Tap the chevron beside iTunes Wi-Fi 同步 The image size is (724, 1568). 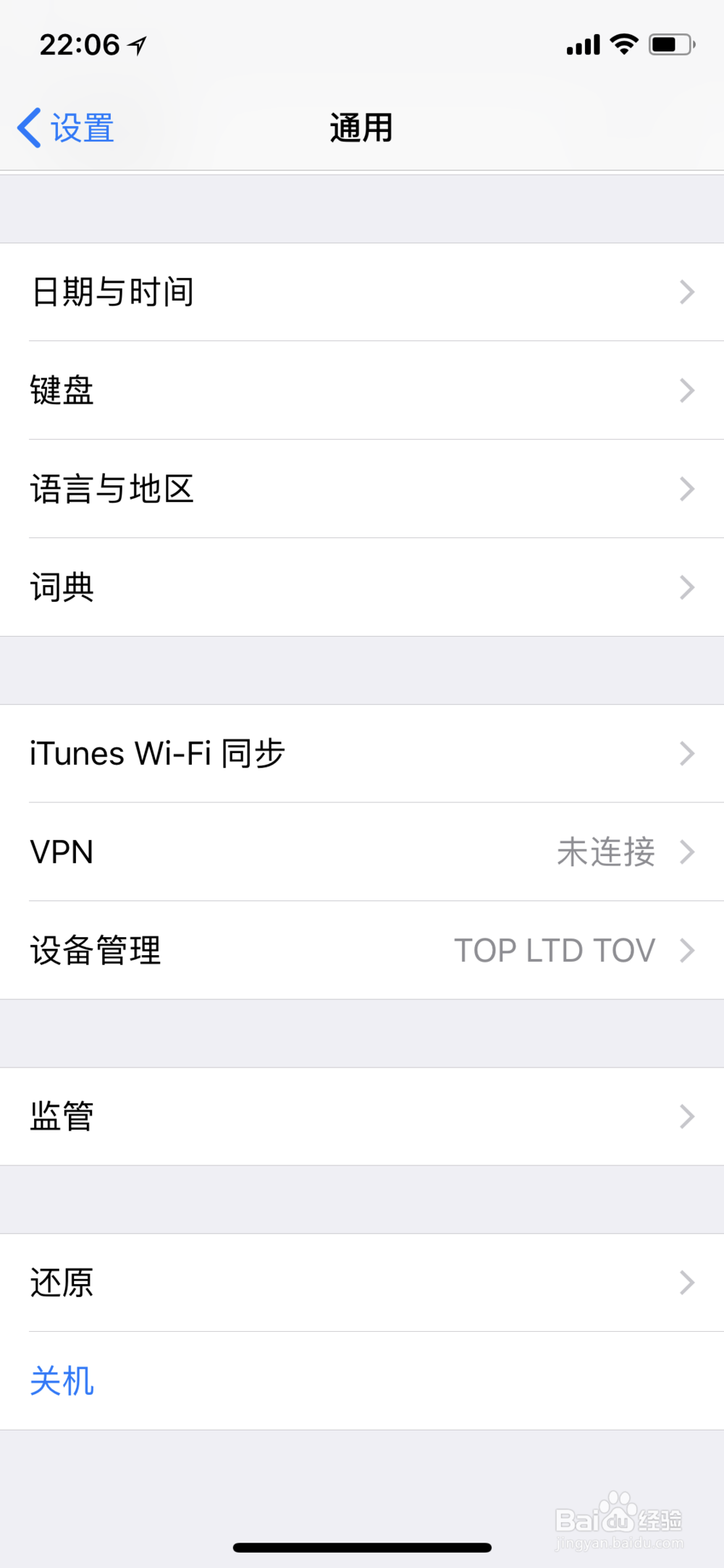pos(686,753)
